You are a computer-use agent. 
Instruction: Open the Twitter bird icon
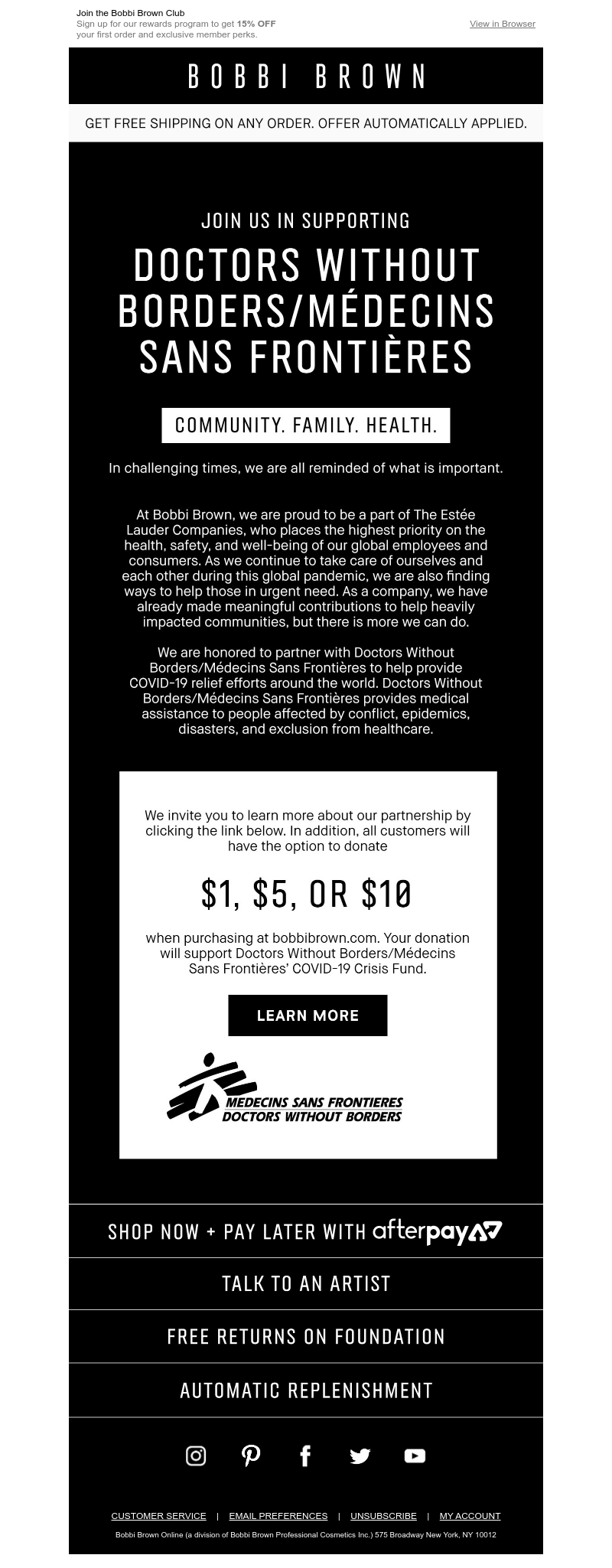pos(360,1456)
